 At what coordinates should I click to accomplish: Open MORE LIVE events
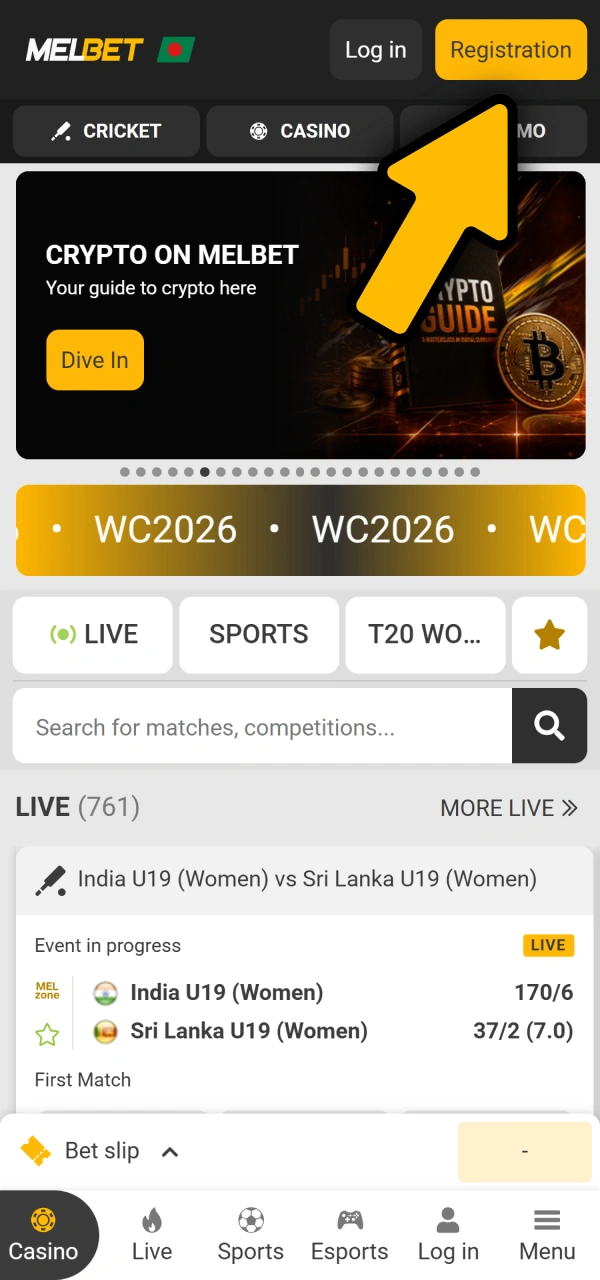[x=509, y=808]
